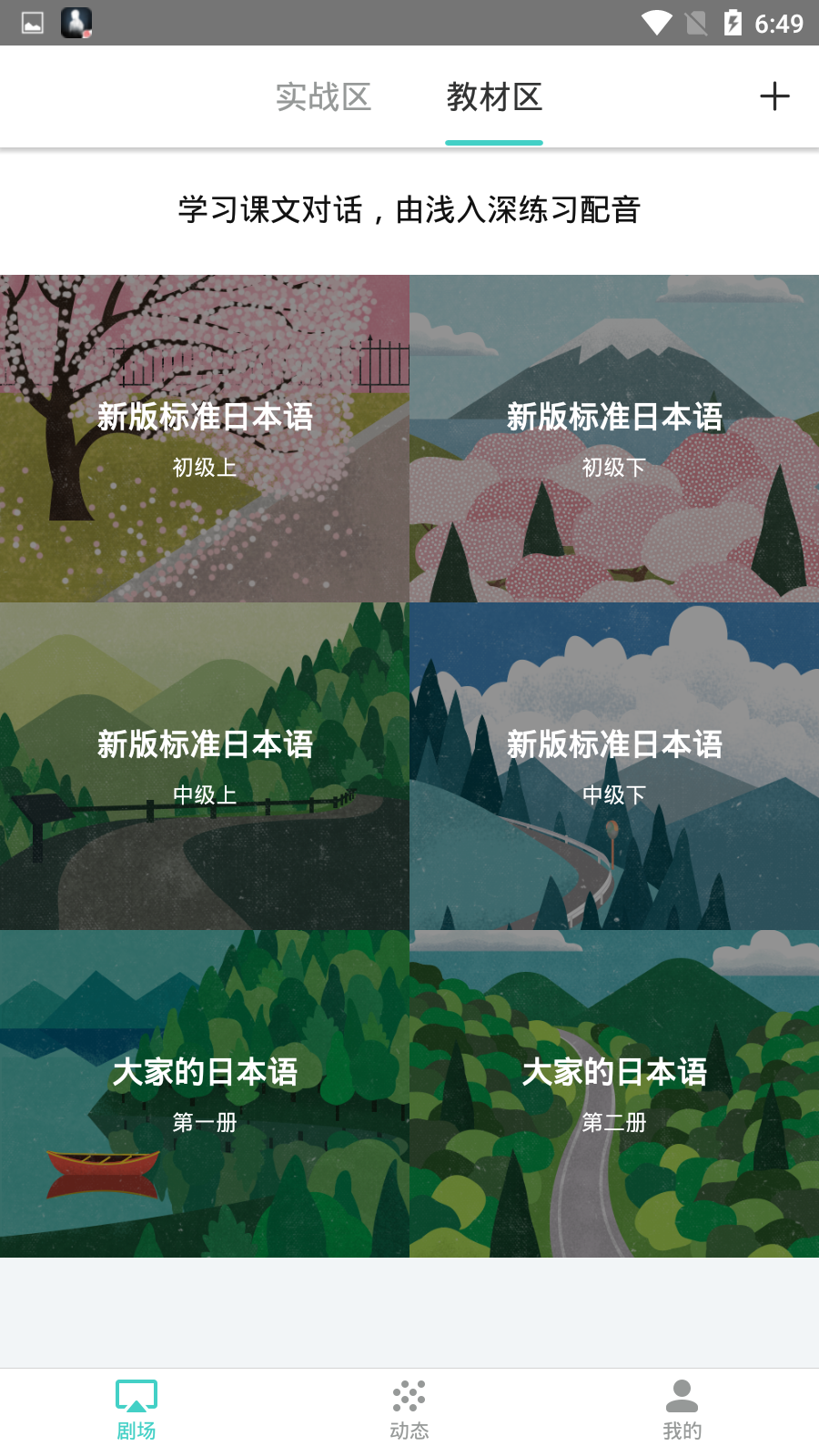Viewport: 819px width, 1456px height.
Task: Stay on the 教材区 tab
Action: click(x=494, y=97)
